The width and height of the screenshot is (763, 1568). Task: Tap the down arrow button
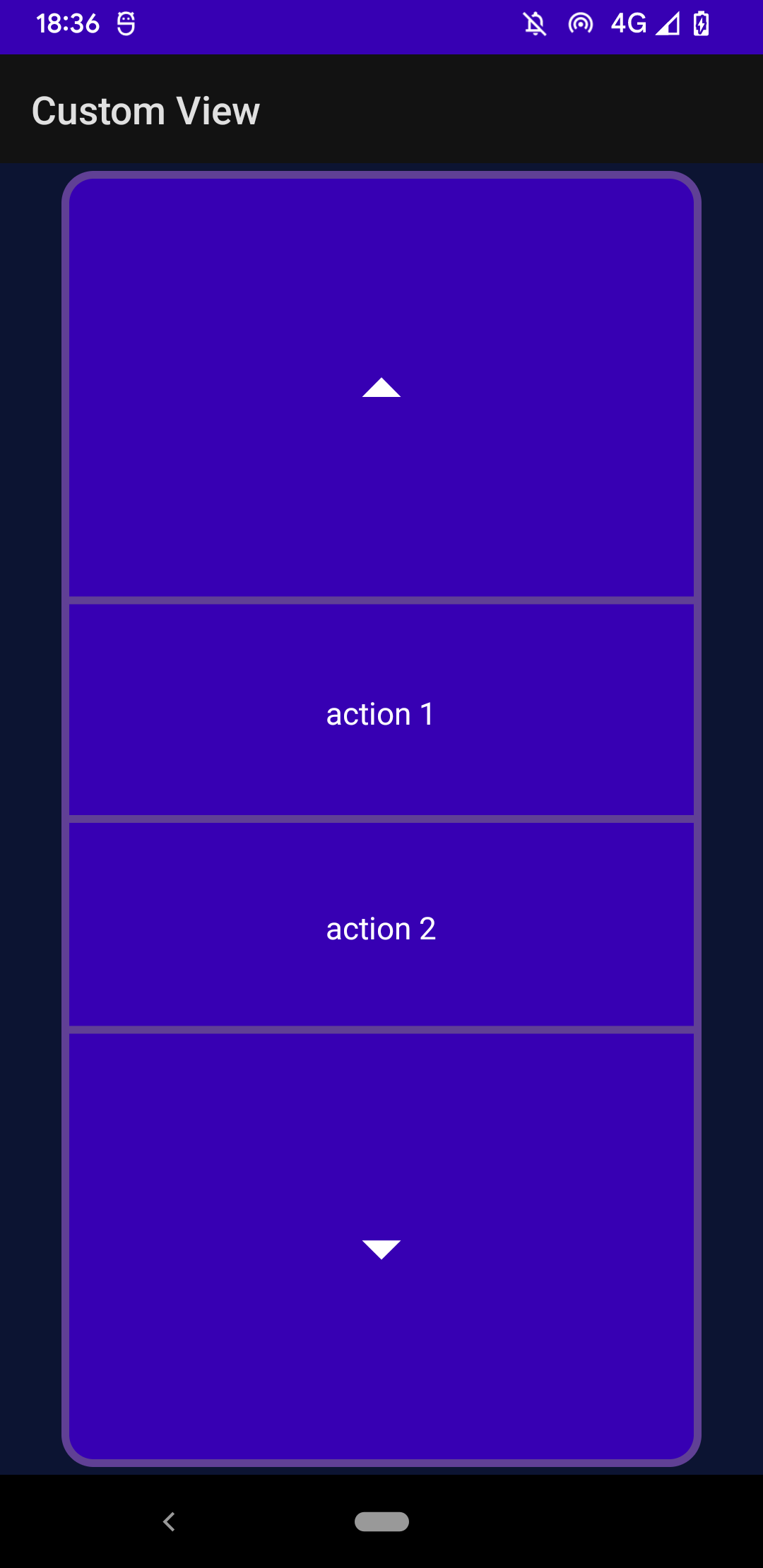381,1247
